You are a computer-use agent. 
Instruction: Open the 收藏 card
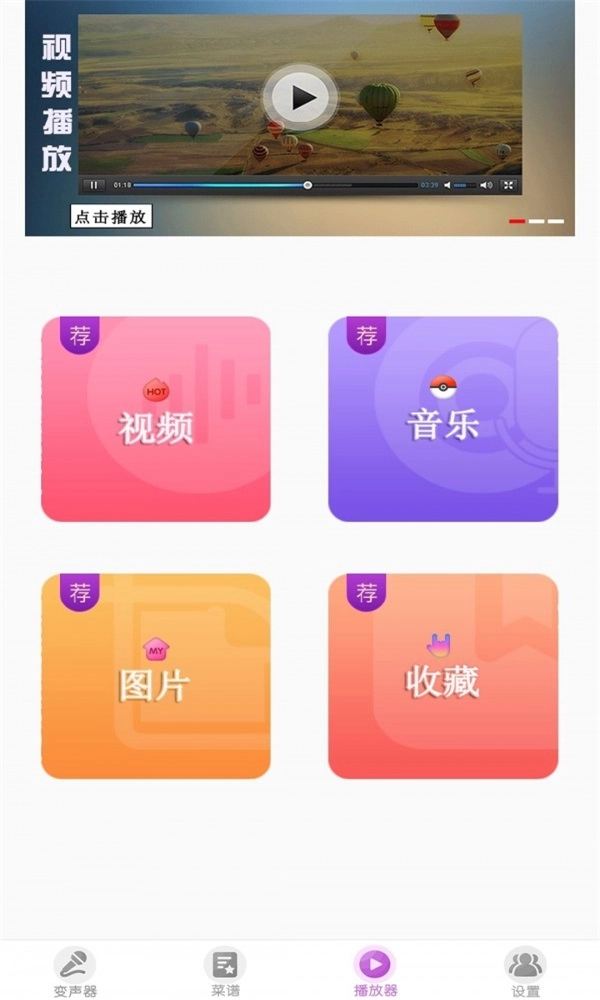coord(443,676)
